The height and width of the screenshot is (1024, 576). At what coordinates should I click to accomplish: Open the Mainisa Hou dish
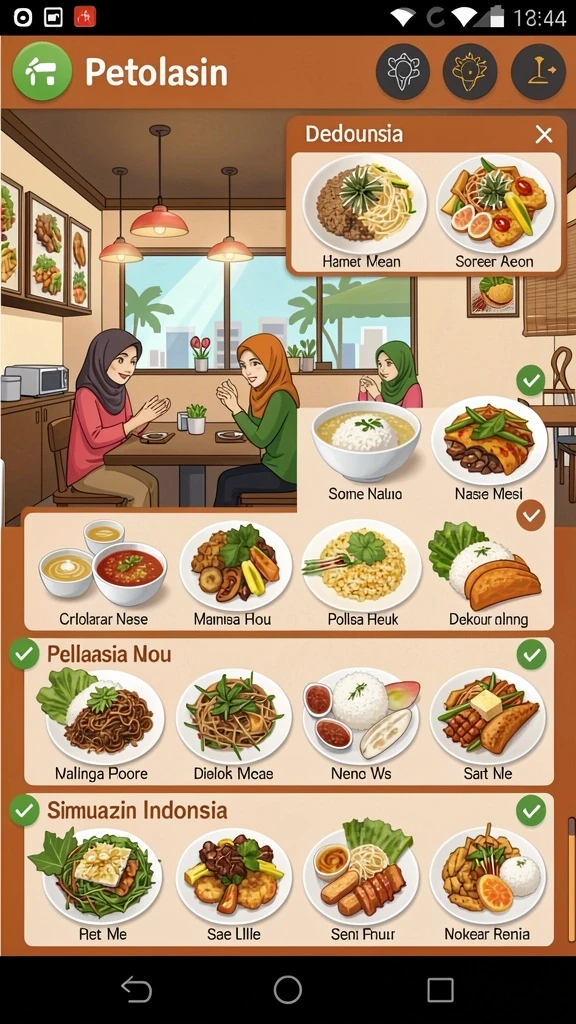pyautogui.click(x=233, y=573)
